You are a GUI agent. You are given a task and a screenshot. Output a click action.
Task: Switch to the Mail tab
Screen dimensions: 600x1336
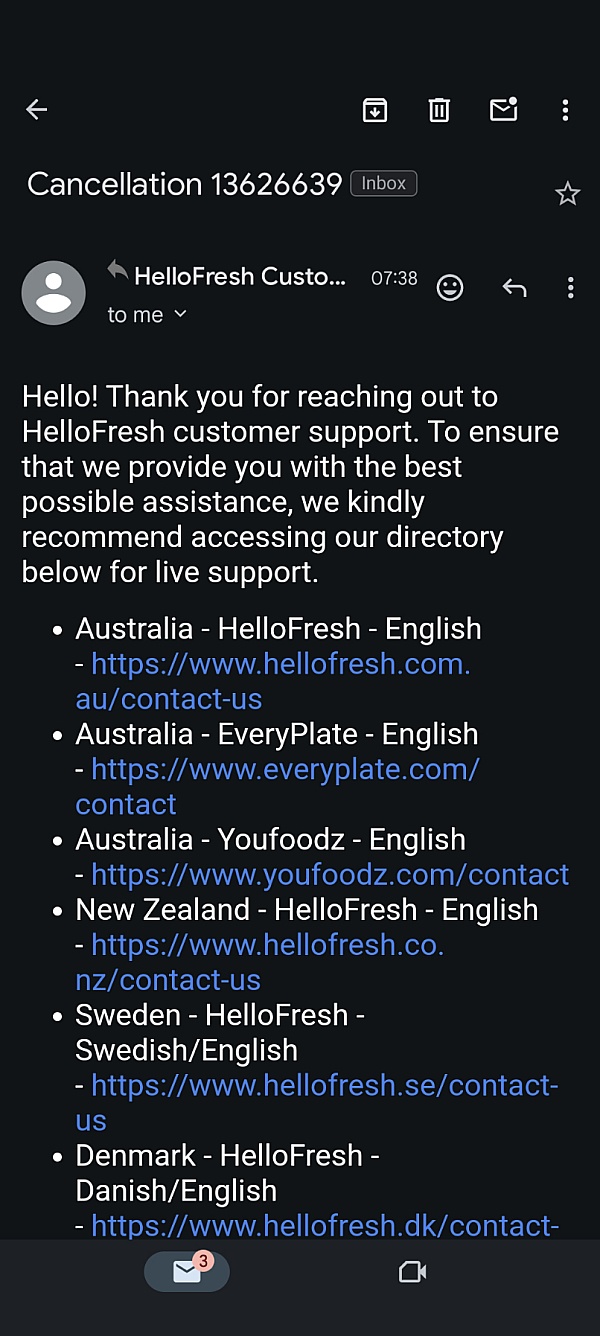pyautogui.click(x=187, y=1271)
